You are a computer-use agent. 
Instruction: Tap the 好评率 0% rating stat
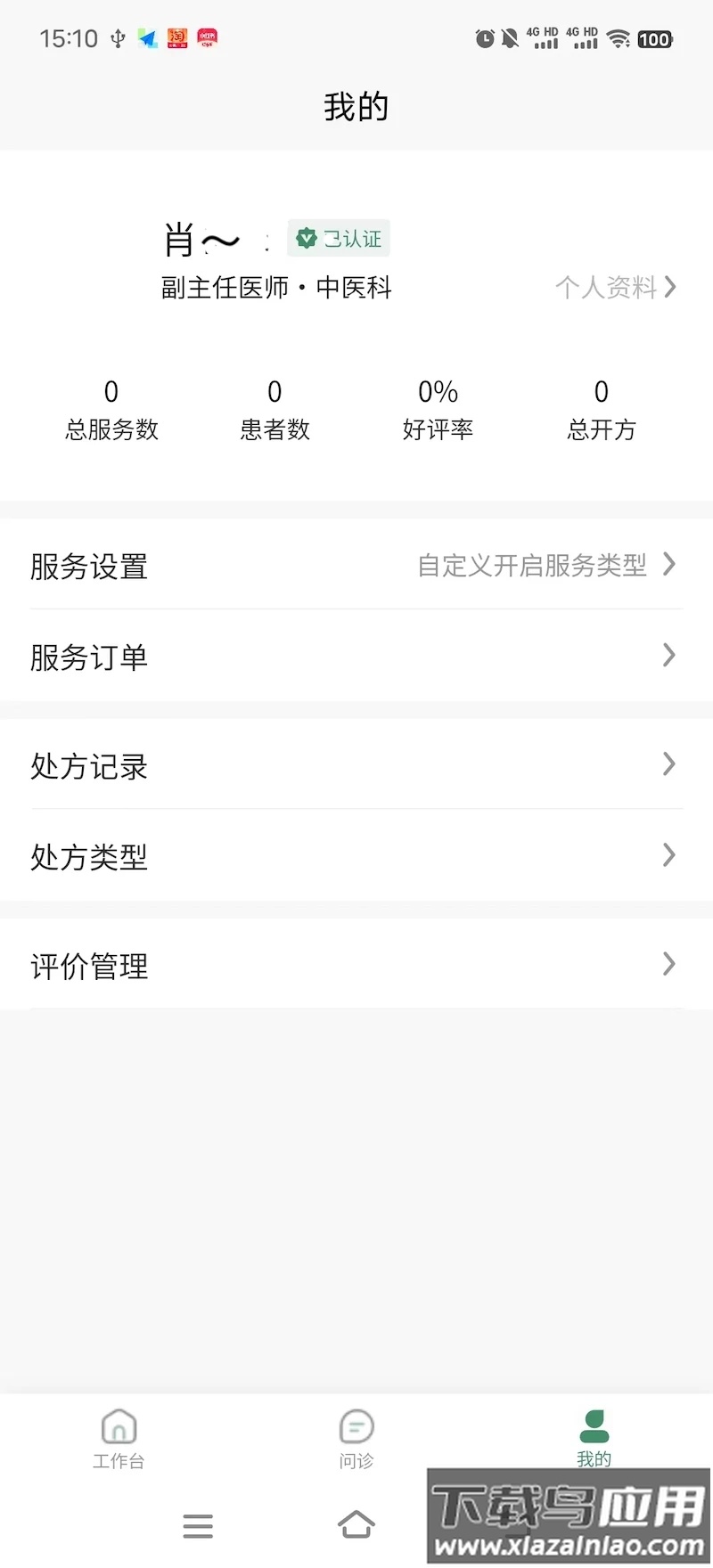point(438,408)
